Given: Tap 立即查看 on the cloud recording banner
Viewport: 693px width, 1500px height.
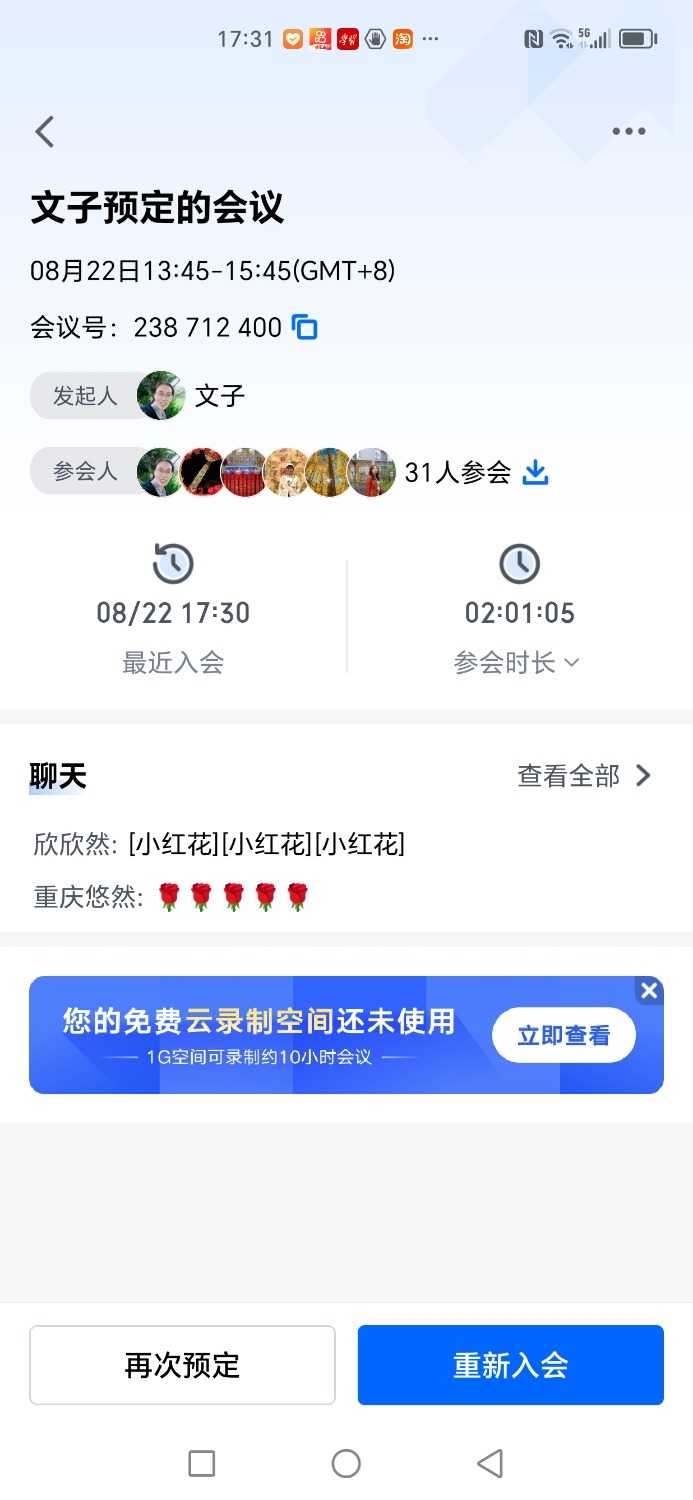Looking at the screenshot, I should [563, 1035].
